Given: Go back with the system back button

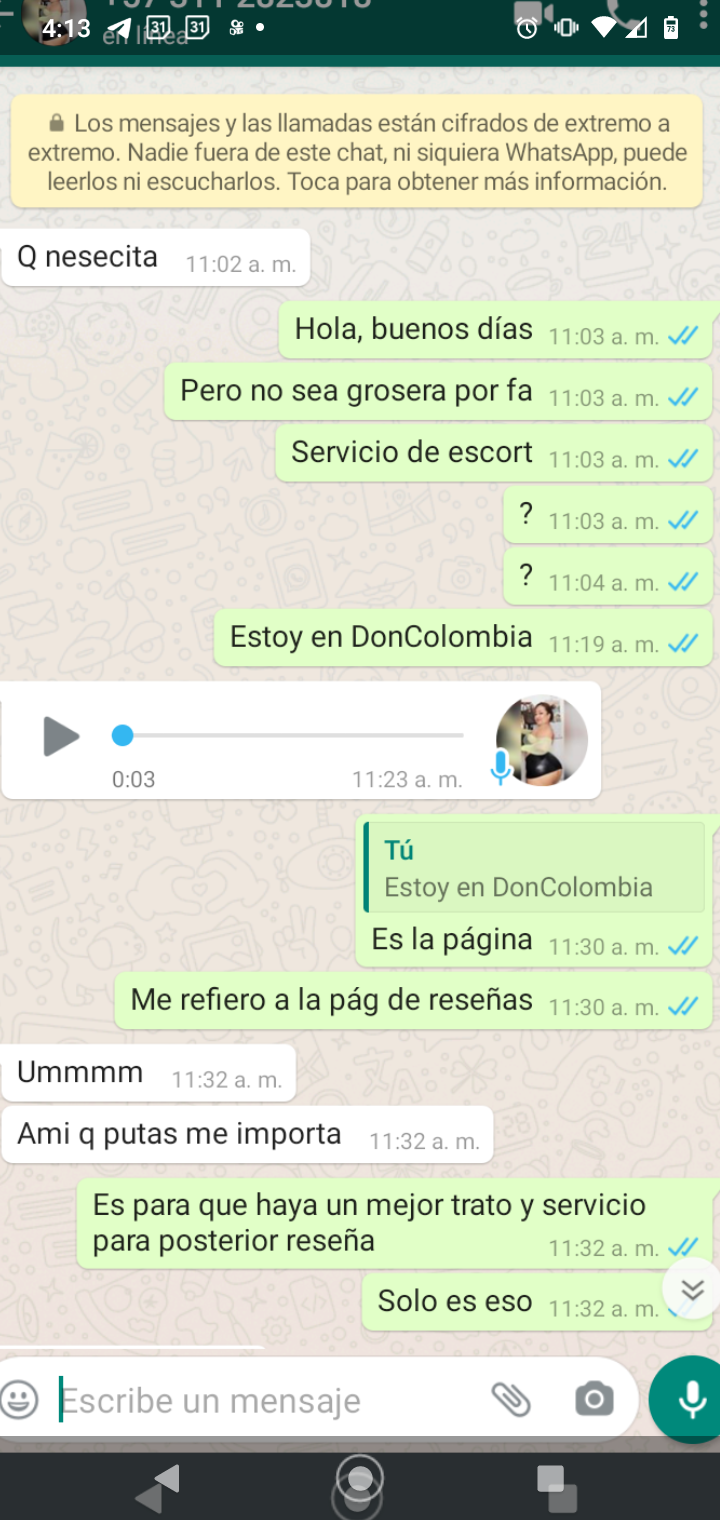Looking at the screenshot, I should [x=161, y=1487].
